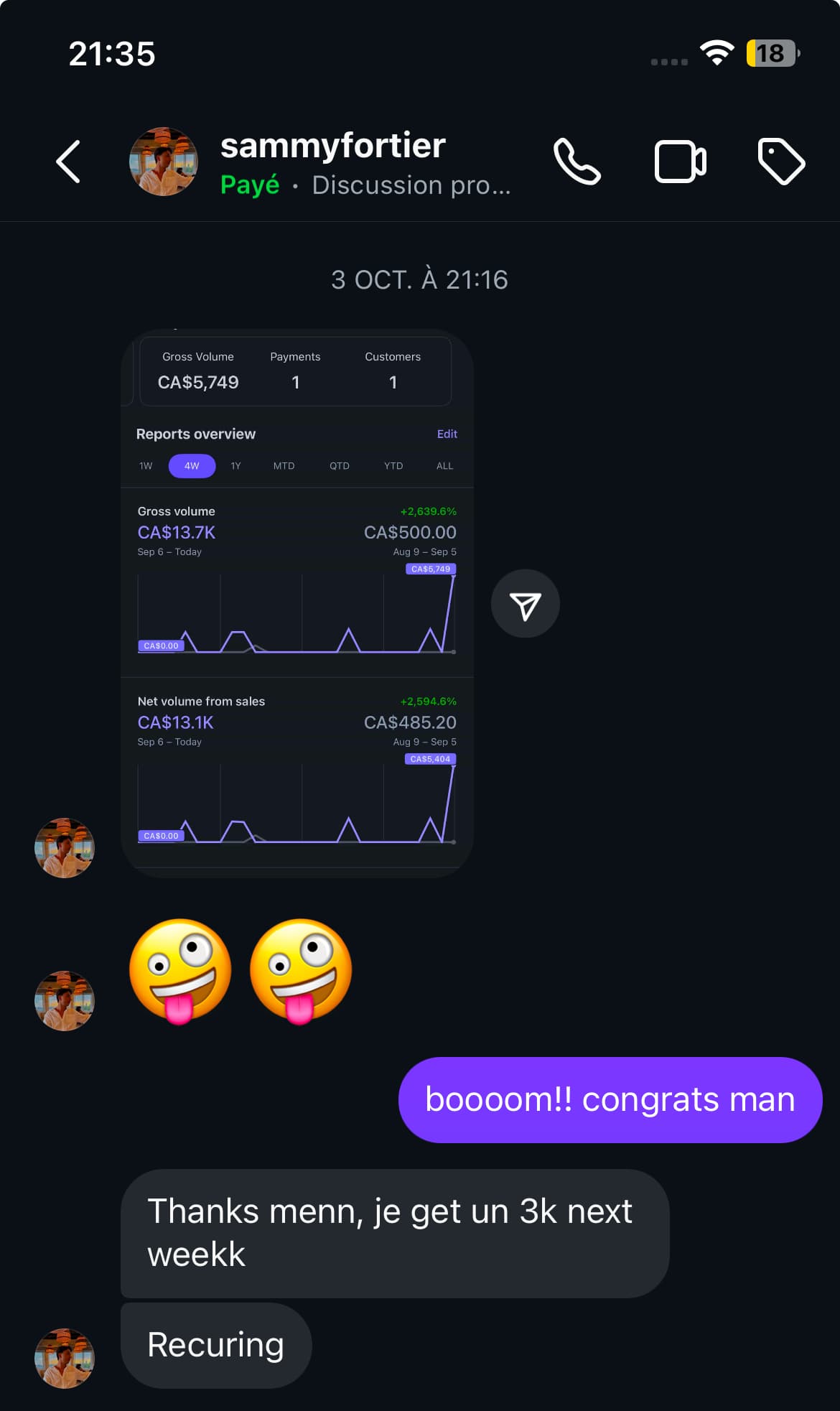
Task: Start a video call with sammyfortier
Action: (x=680, y=162)
